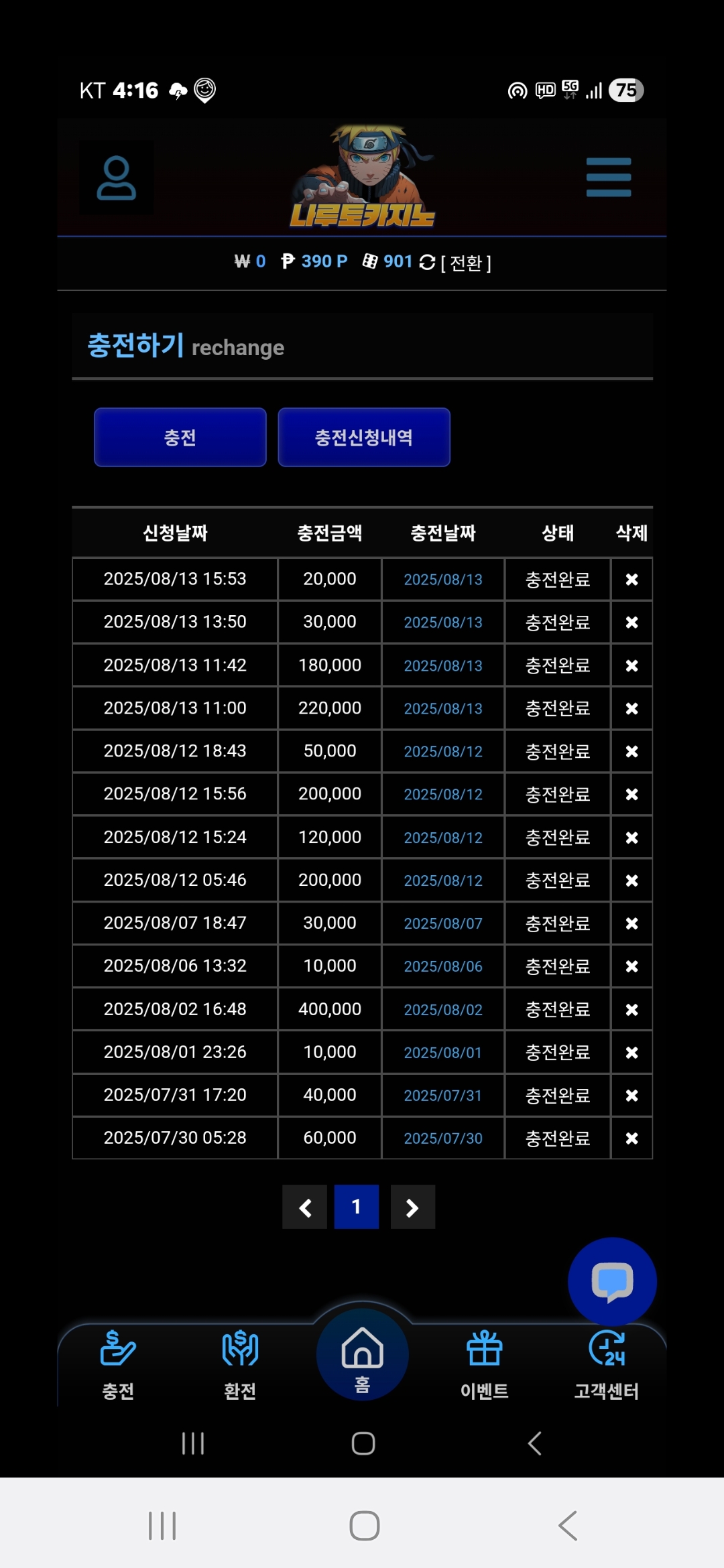The width and height of the screenshot is (724, 1568).
Task: Select page 1 in pagination
Action: point(356,1207)
